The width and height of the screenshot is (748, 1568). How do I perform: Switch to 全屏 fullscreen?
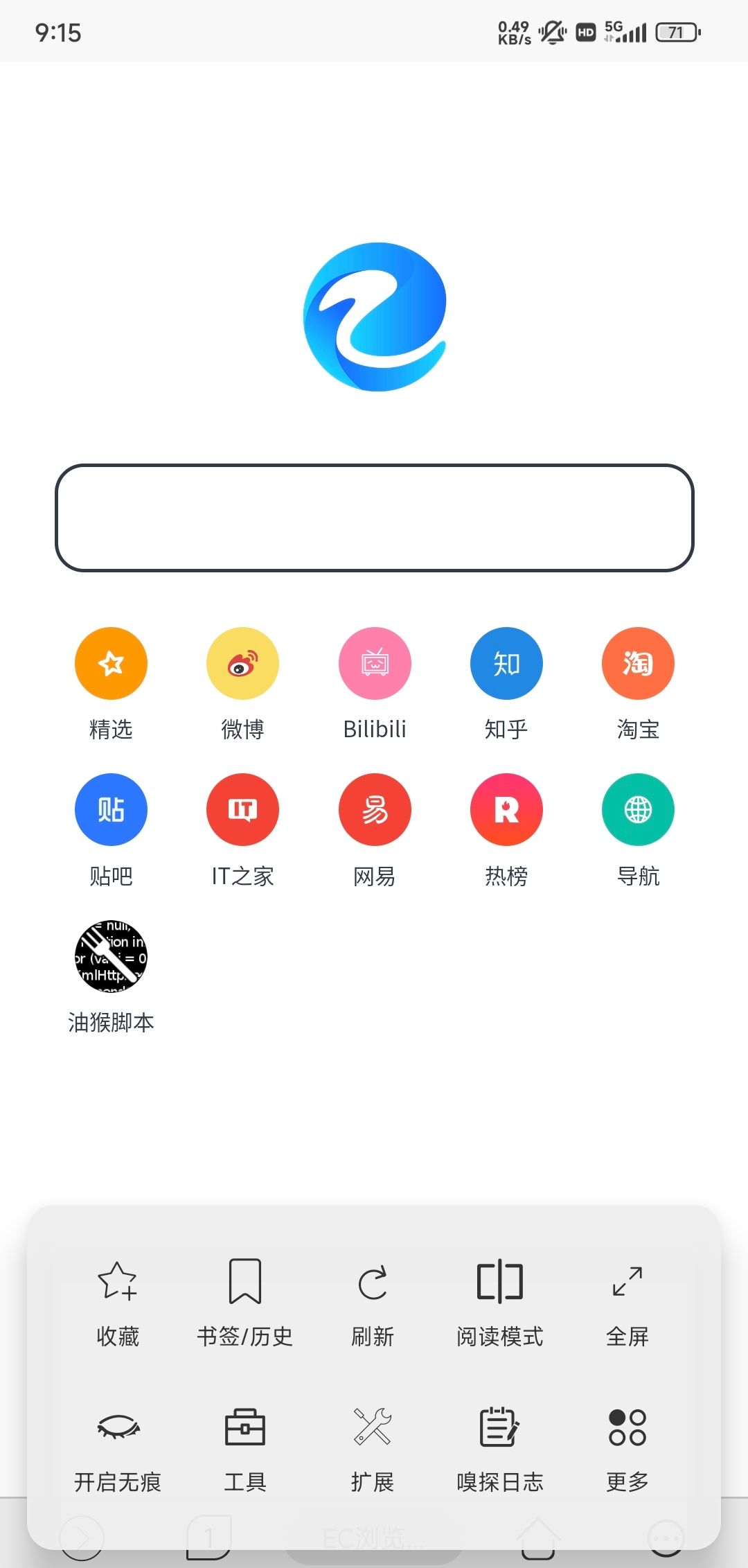pos(627,1301)
